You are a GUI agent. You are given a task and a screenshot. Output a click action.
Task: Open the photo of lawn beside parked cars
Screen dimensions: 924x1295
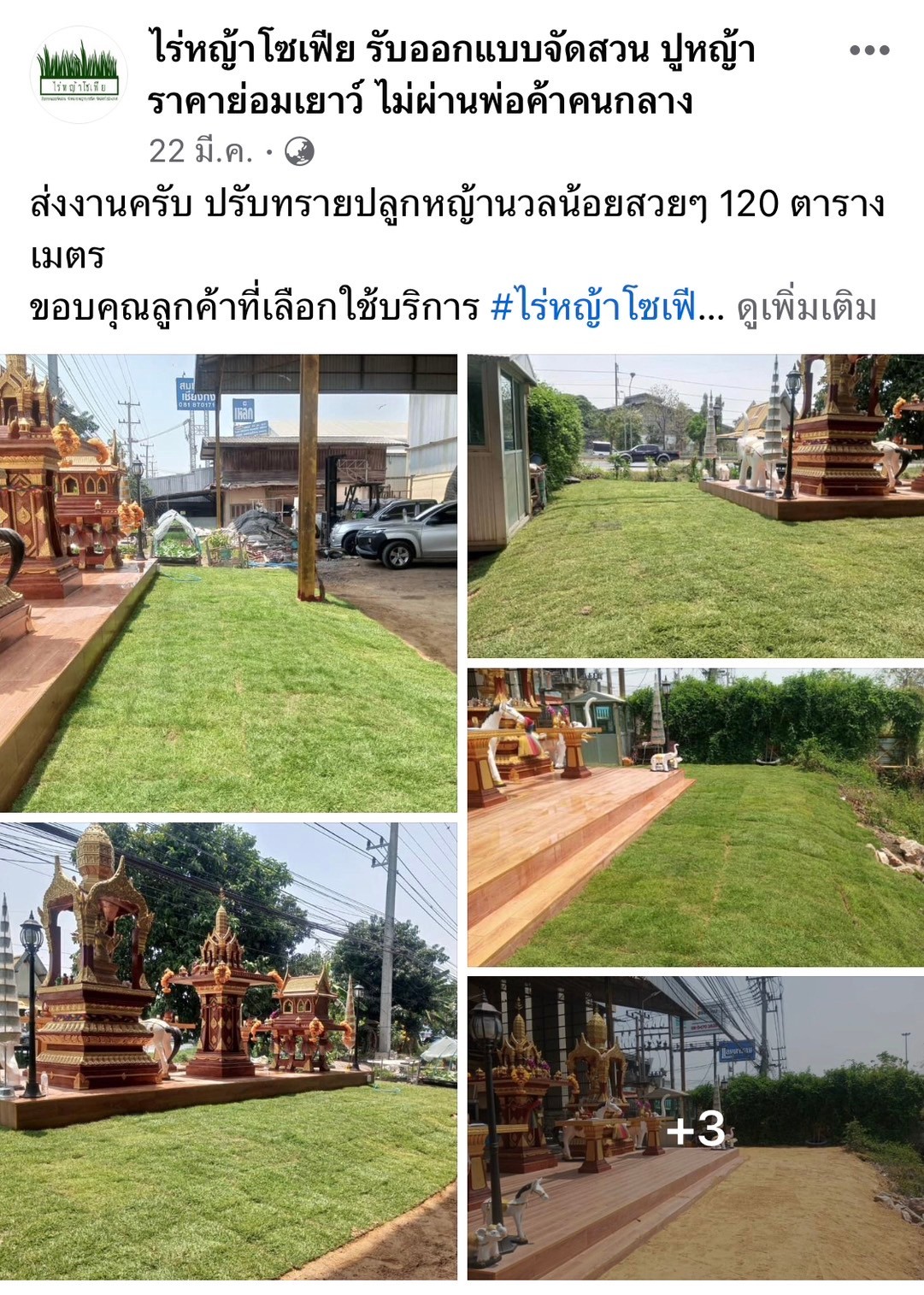[228, 582]
